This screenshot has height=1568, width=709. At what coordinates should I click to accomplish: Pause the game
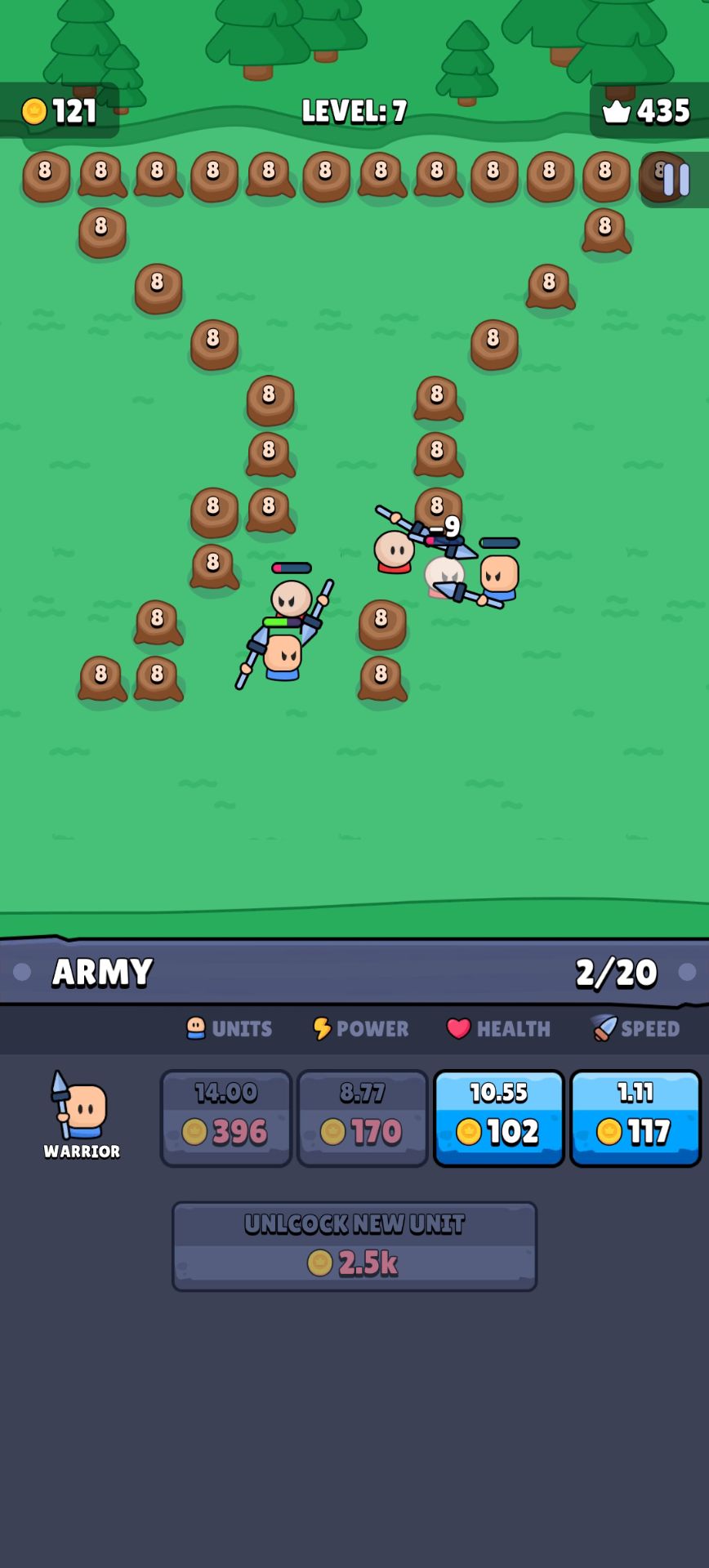point(676,180)
